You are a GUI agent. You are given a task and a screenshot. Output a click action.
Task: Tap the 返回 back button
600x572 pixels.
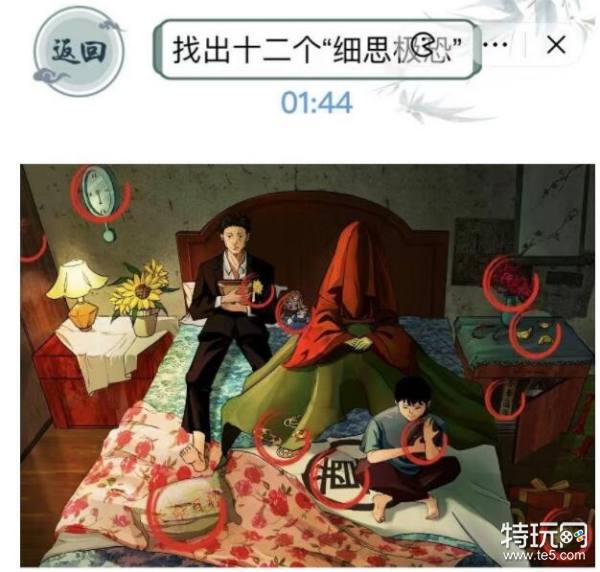point(79,49)
